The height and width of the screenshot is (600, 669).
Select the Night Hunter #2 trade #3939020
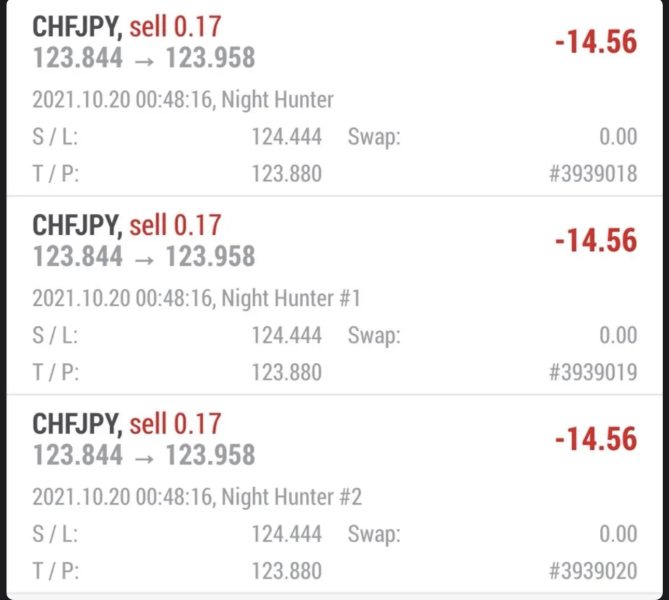point(334,494)
